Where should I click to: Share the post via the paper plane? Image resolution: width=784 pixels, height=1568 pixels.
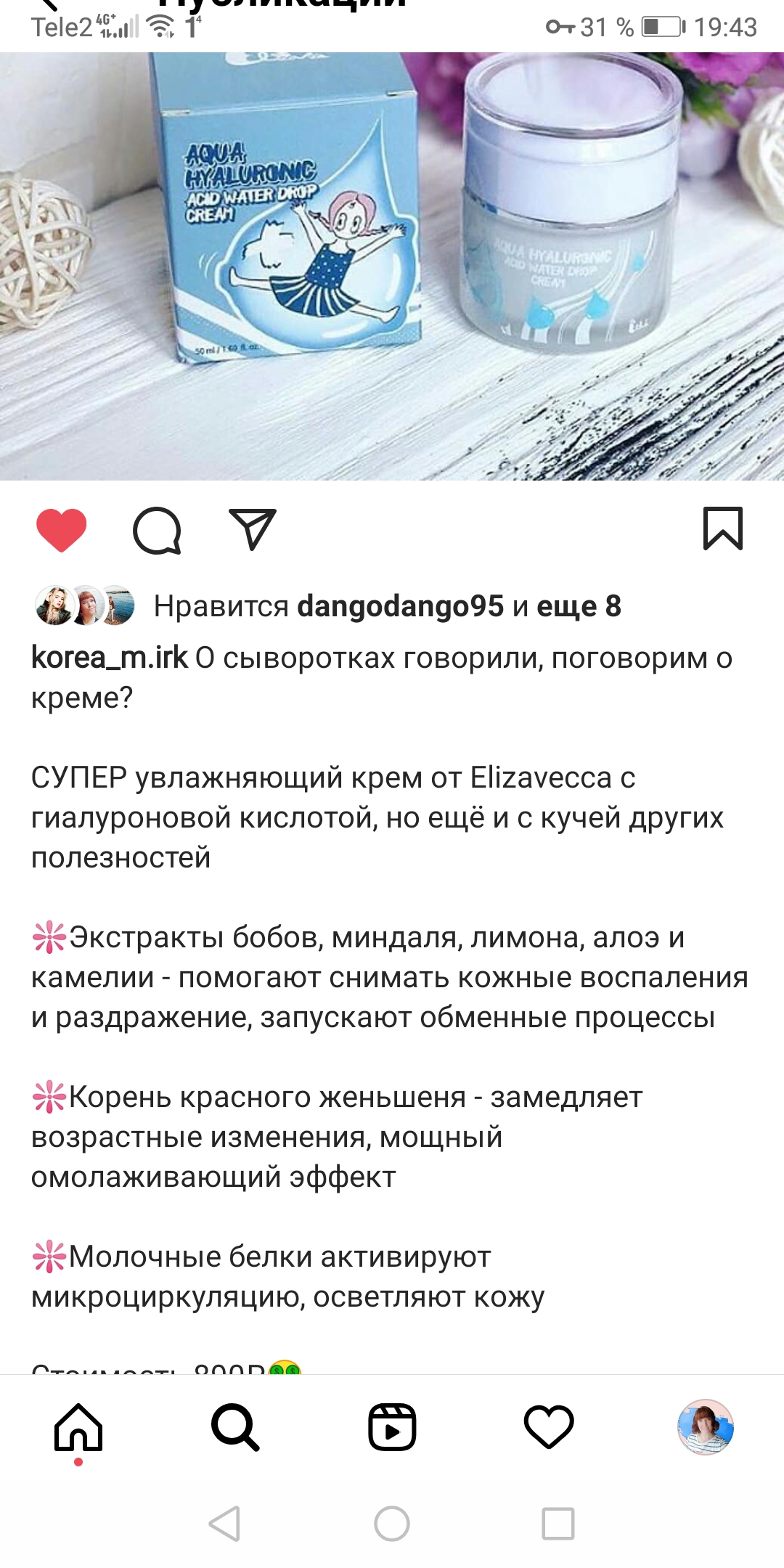coord(253,528)
